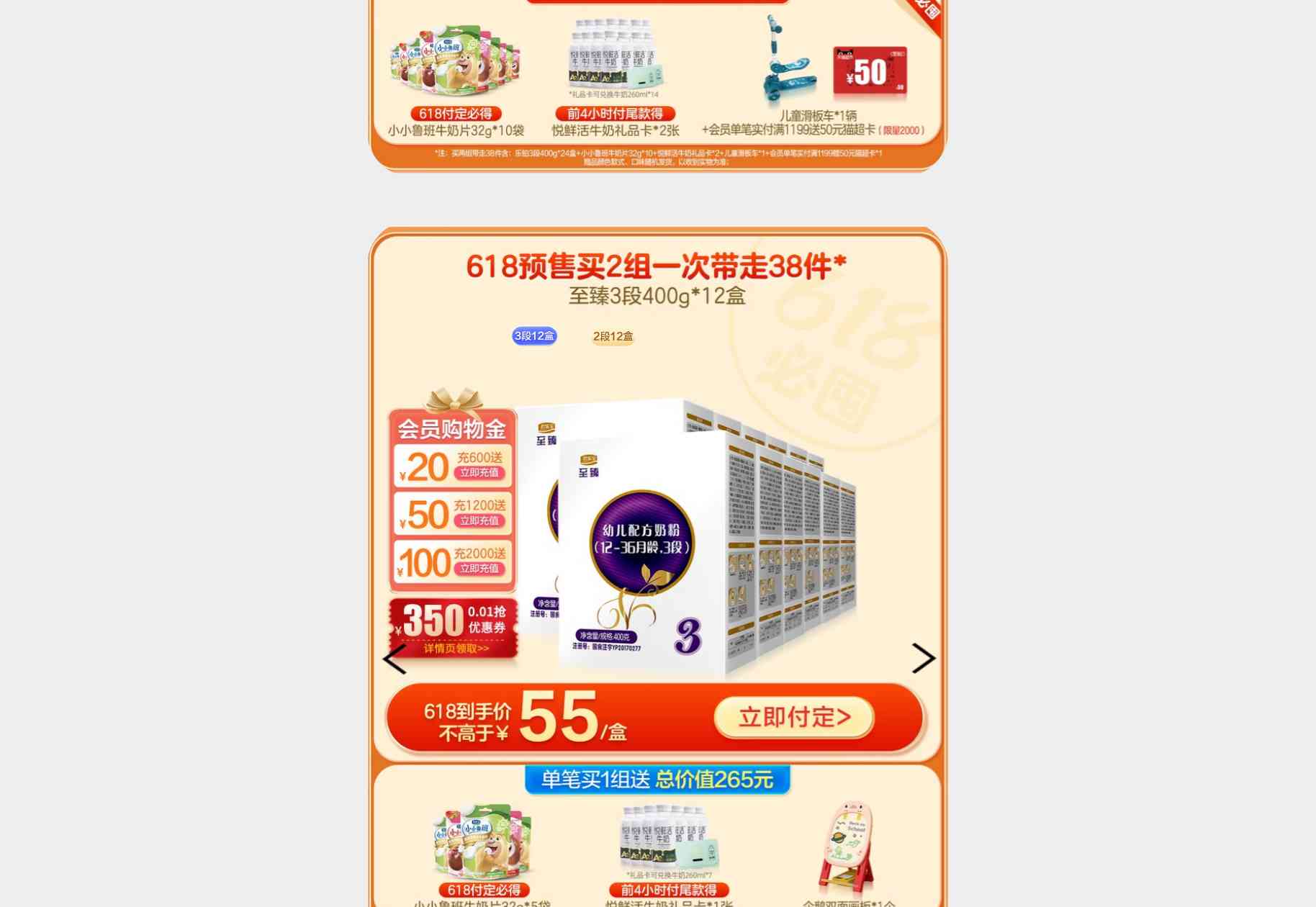The height and width of the screenshot is (907, 1316).
Task: Select the 3段12盒 option
Action: pyautogui.click(x=534, y=336)
